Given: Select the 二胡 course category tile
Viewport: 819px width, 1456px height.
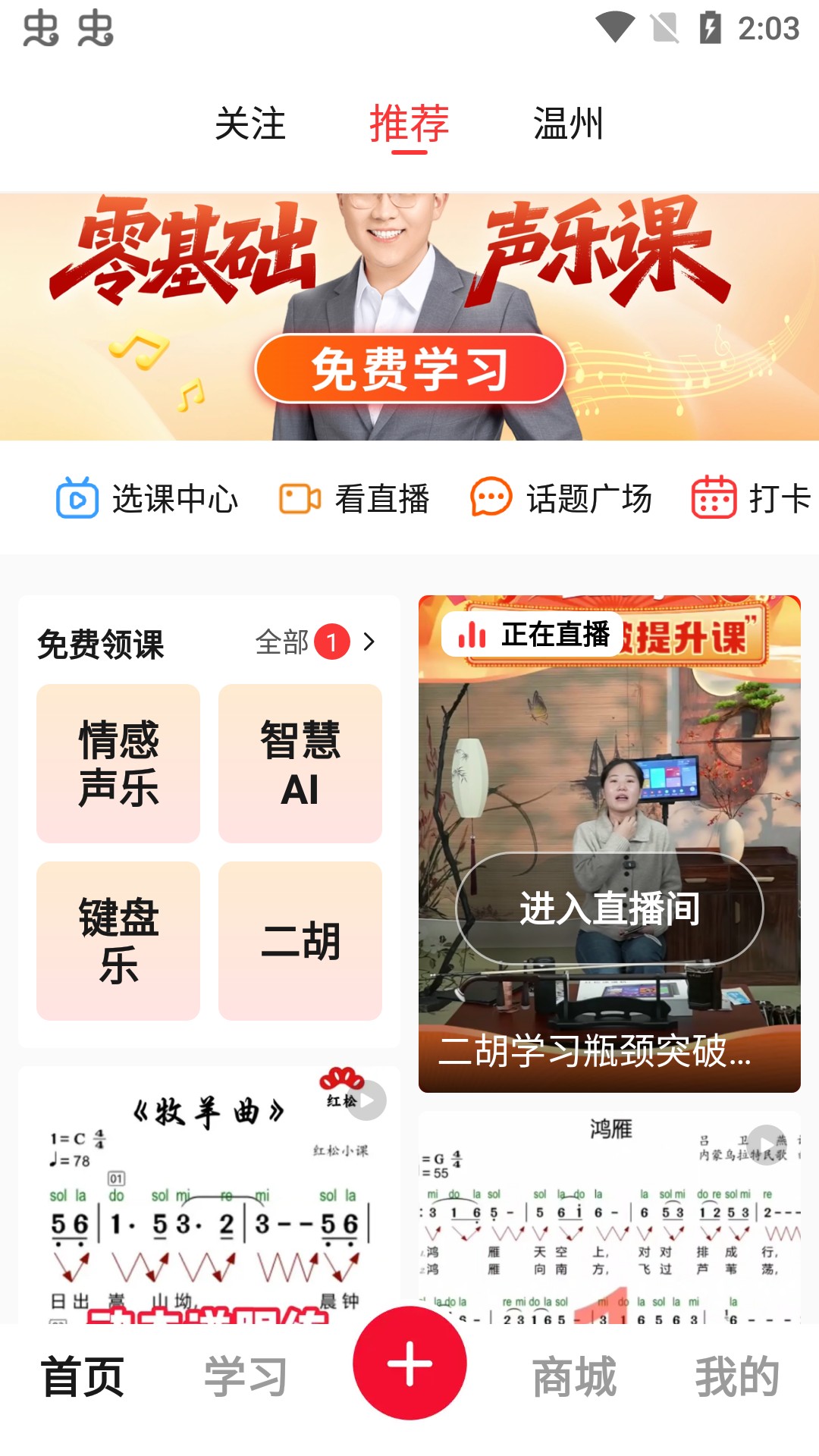Looking at the screenshot, I should coord(300,940).
